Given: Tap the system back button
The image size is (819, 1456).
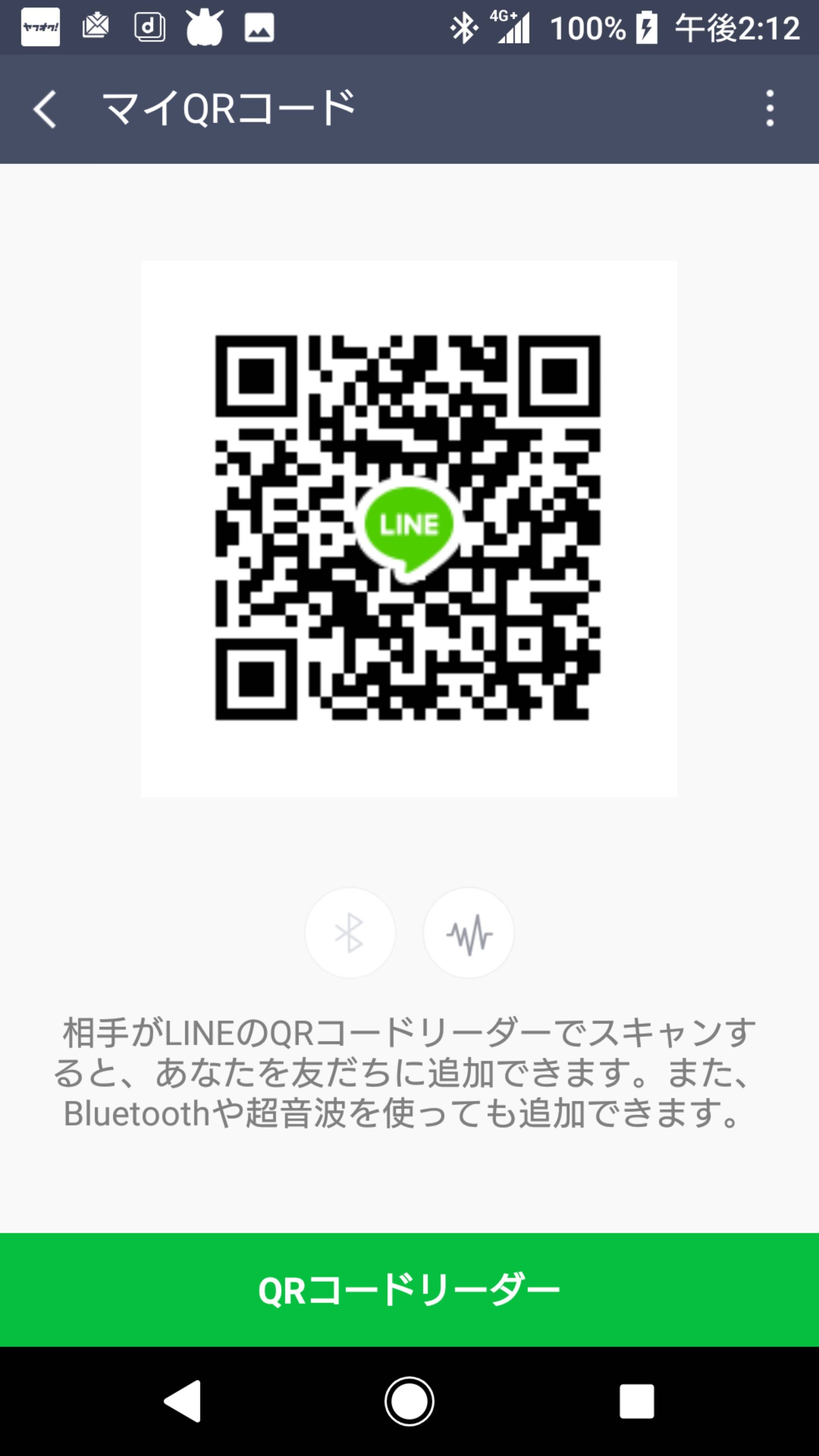Looking at the screenshot, I should [x=182, y=1401].
